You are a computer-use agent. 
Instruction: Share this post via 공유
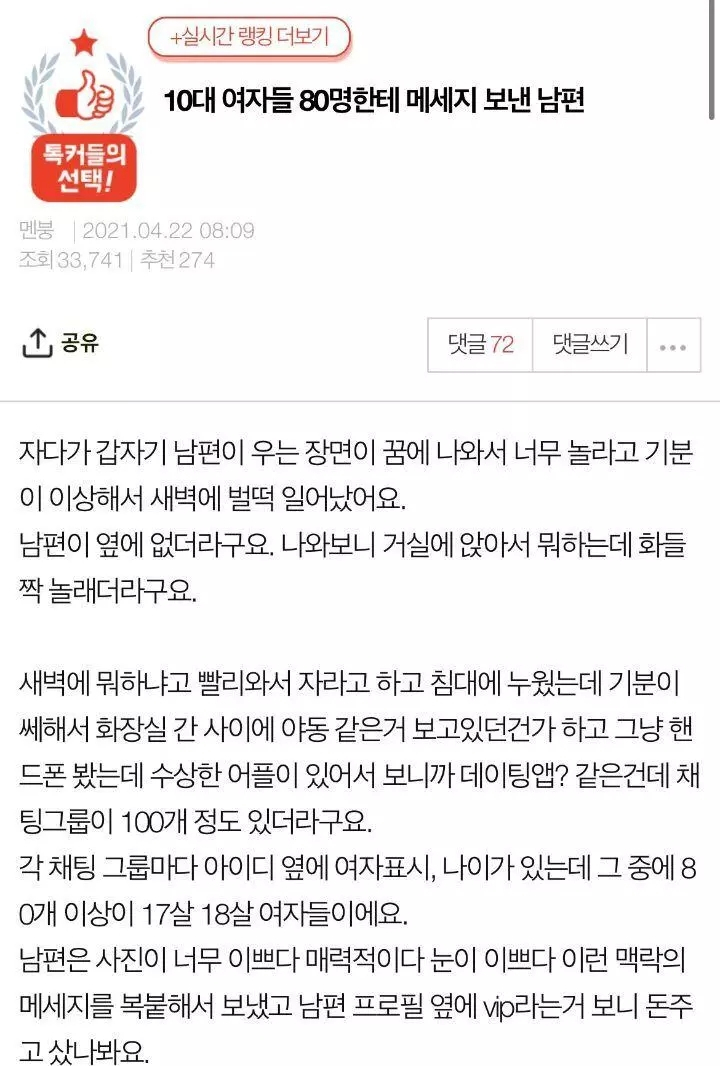61,344
